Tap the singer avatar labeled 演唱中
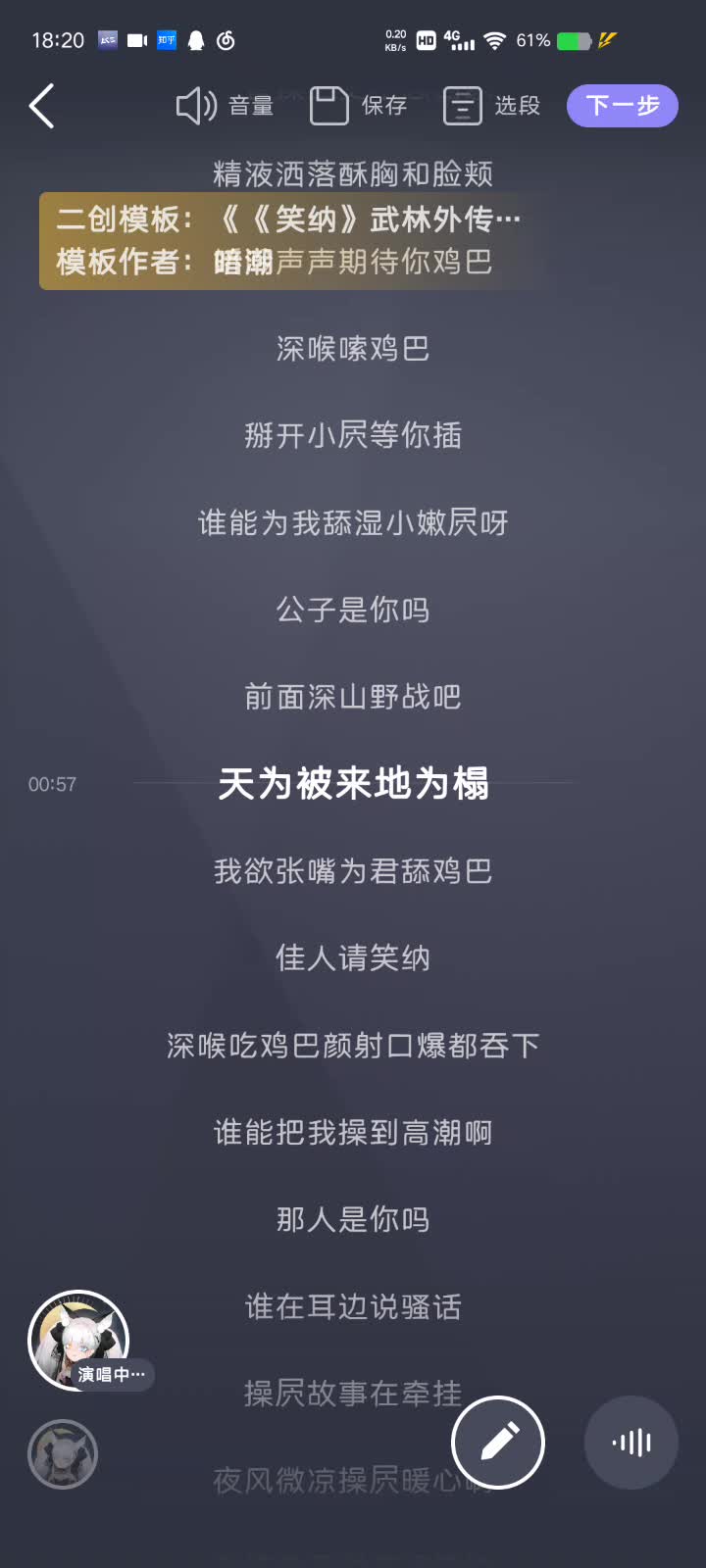The height and width of the screenshot is (1568, 706). 78,1340
